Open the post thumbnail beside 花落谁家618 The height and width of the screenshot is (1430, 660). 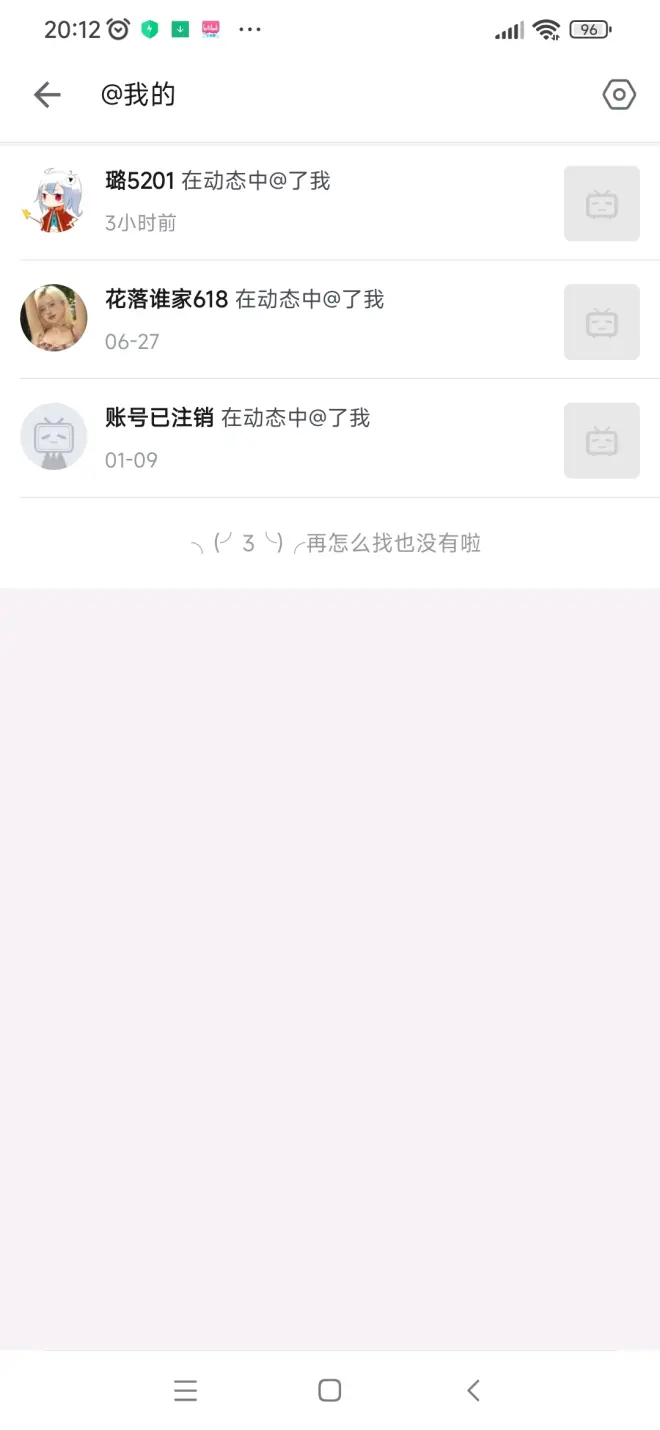pos(601,322)
